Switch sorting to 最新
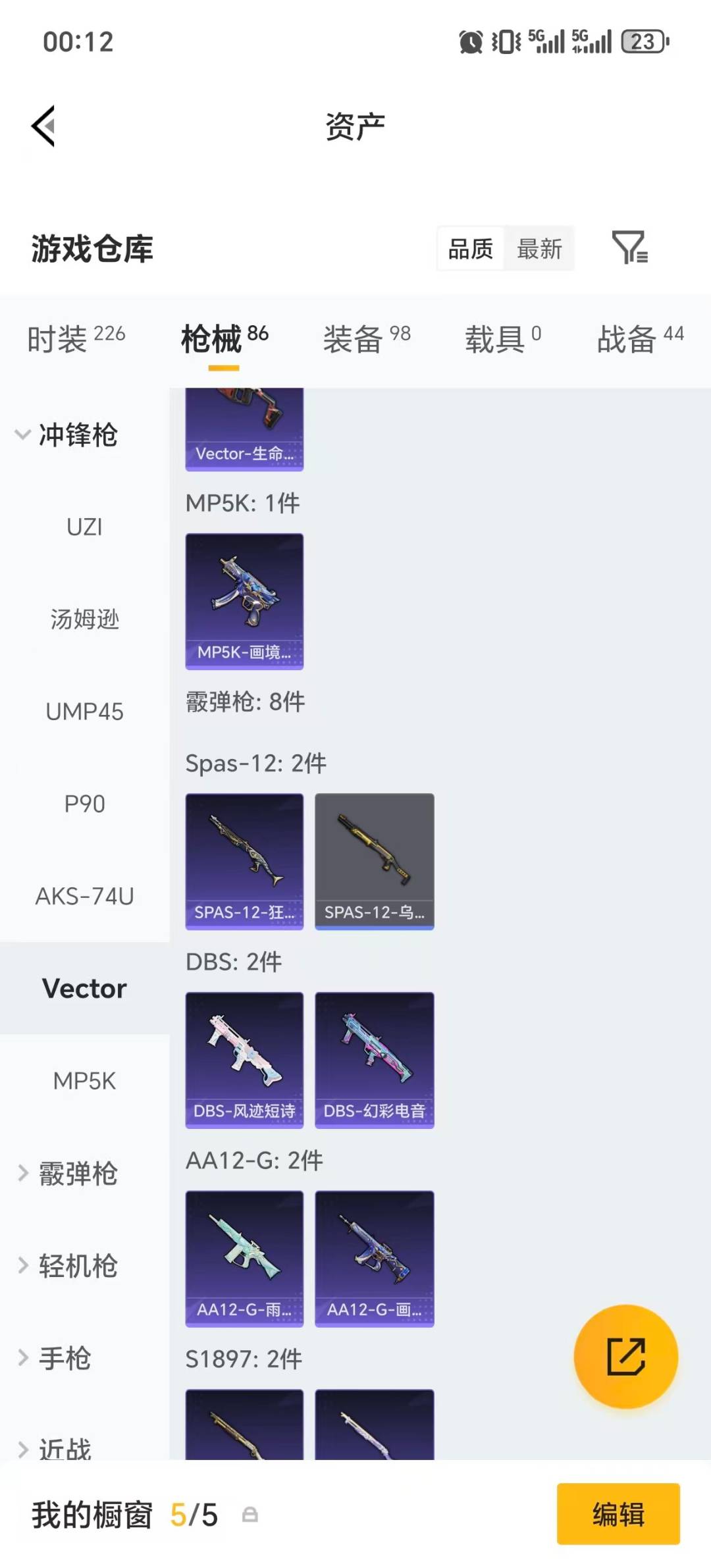 [x=540, y=249]
